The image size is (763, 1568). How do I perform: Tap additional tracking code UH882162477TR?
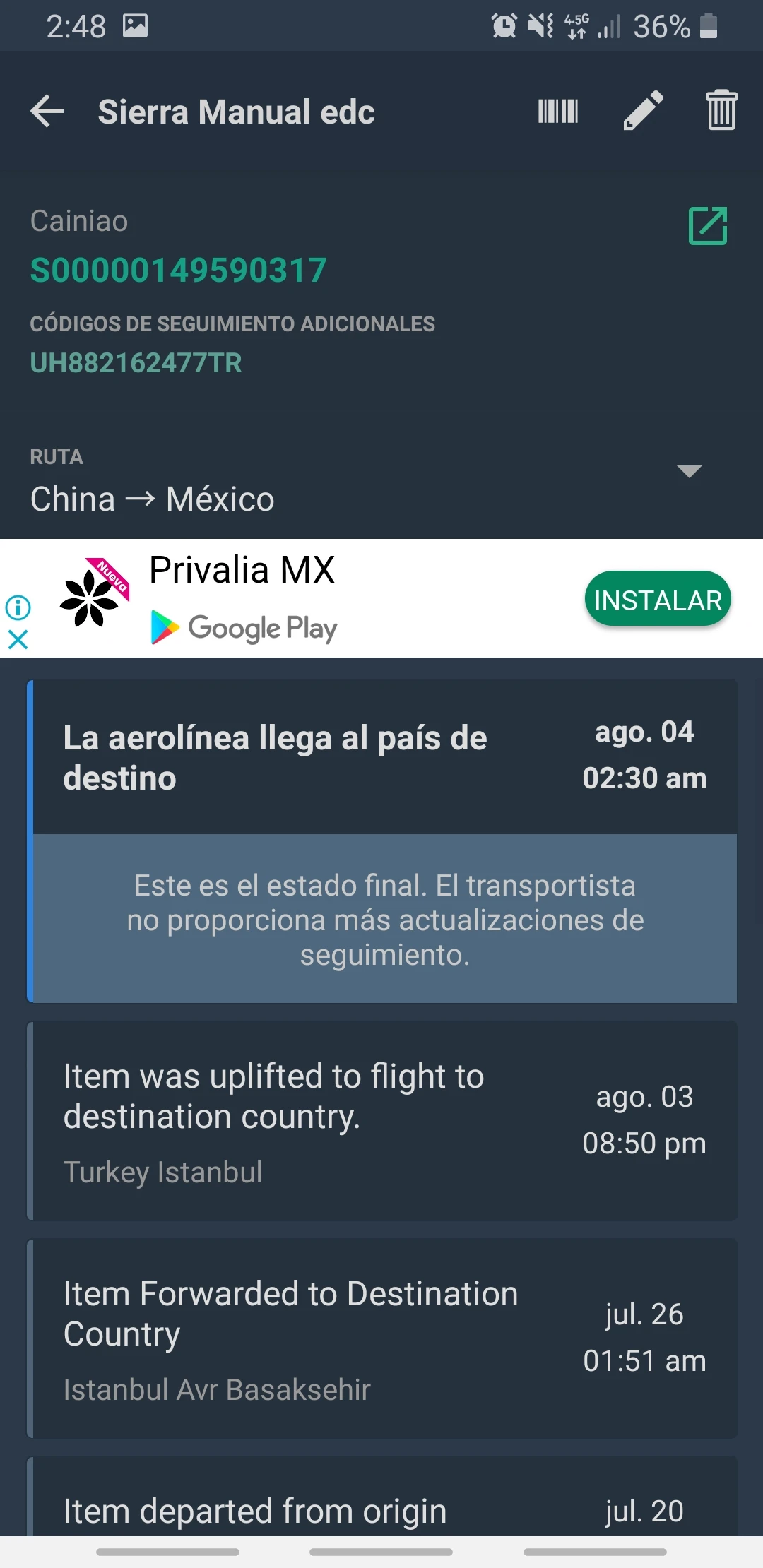136,363
